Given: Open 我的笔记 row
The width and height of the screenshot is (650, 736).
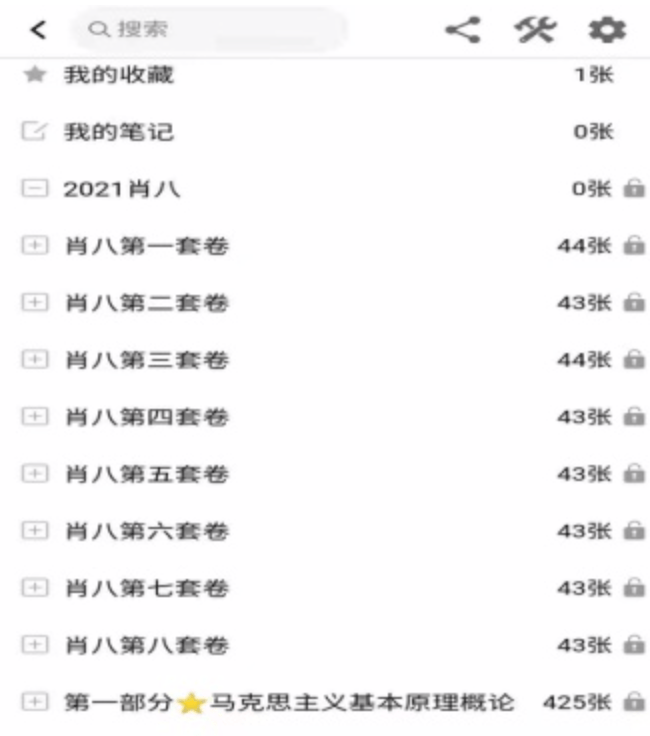Looking at the screenshot, I should (x=118, y=132).
